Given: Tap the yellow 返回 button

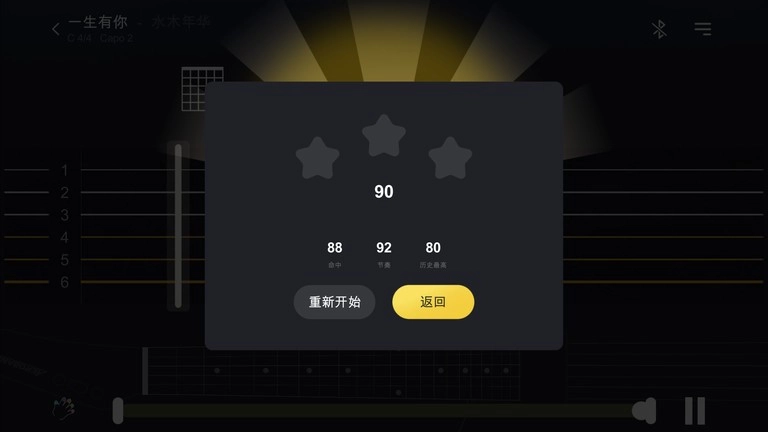Looking at the screenshot, I should pos(433,302).
